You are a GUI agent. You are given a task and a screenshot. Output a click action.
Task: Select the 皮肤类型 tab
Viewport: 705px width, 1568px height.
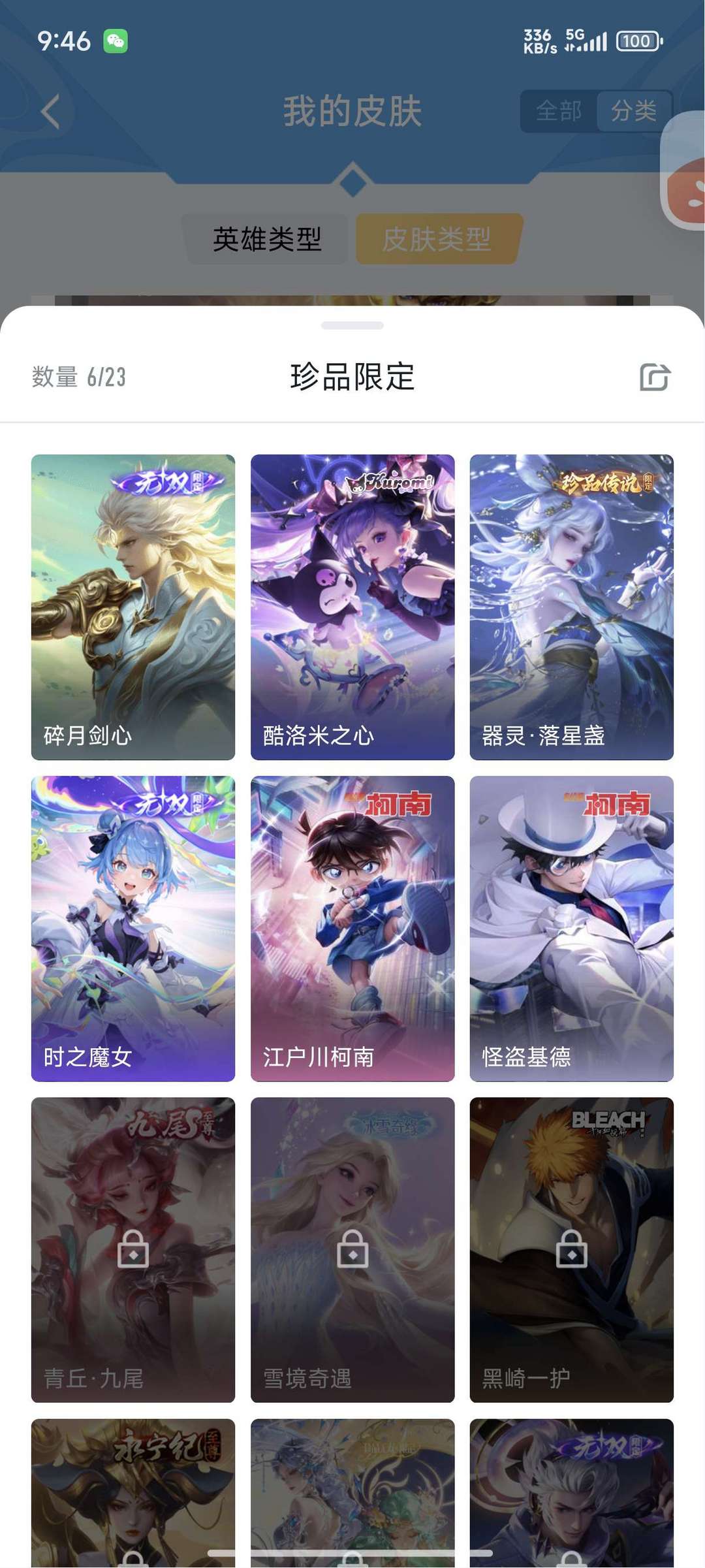click(437, 239)
